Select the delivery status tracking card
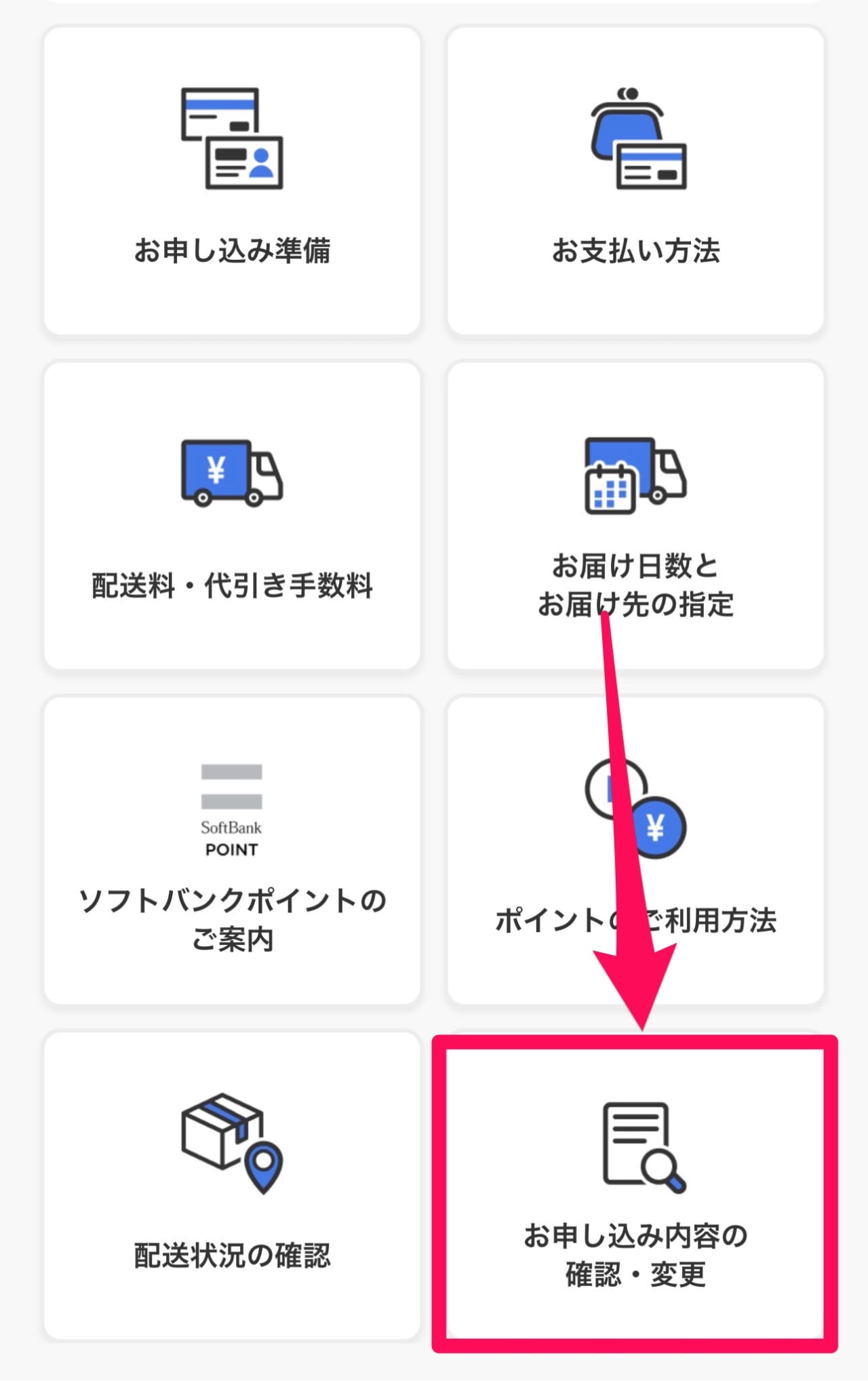The width and height of the screenshot is (868, 1381). [x=231, y=1194]
